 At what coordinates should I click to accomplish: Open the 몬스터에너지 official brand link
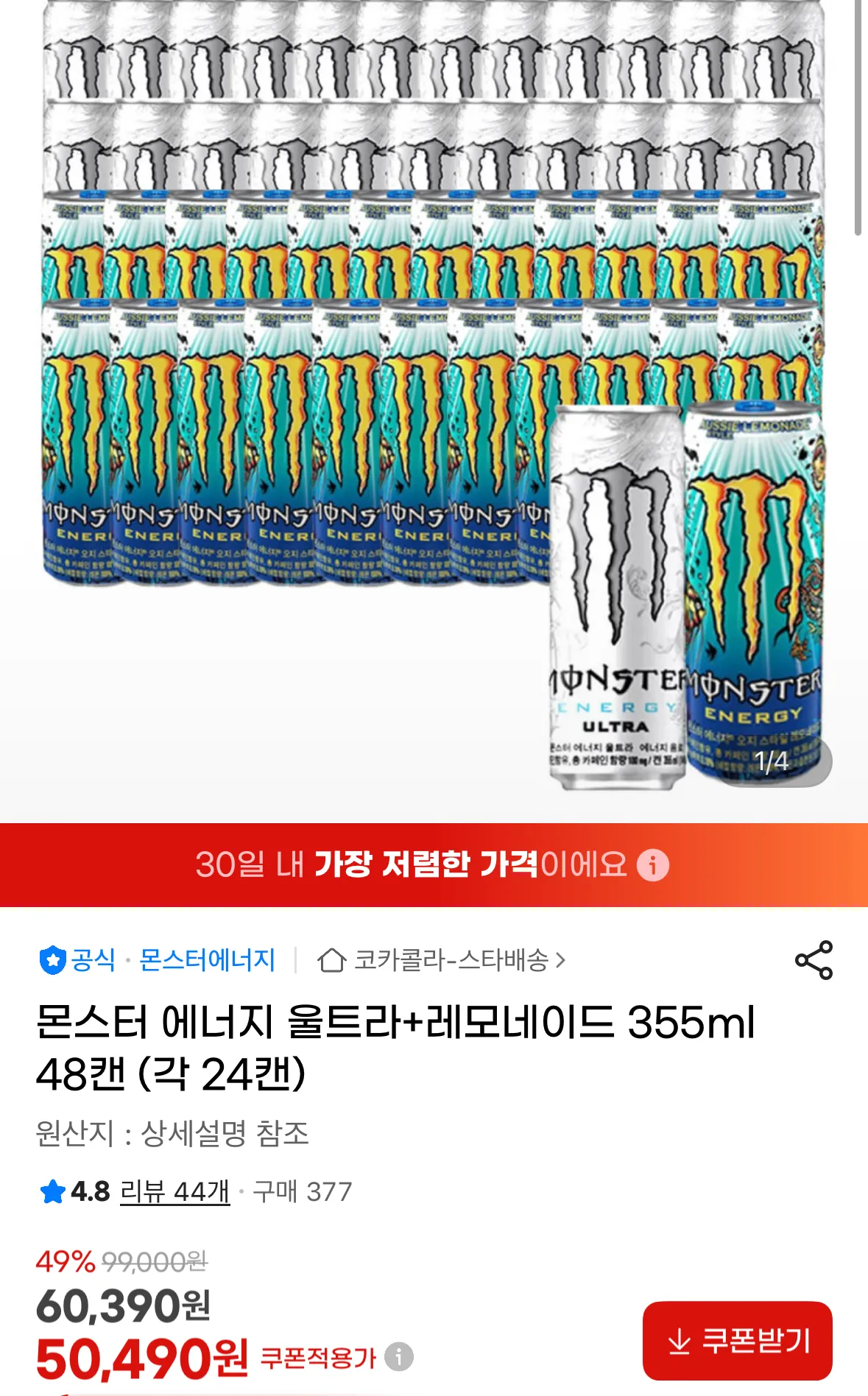tap(206, 960)
